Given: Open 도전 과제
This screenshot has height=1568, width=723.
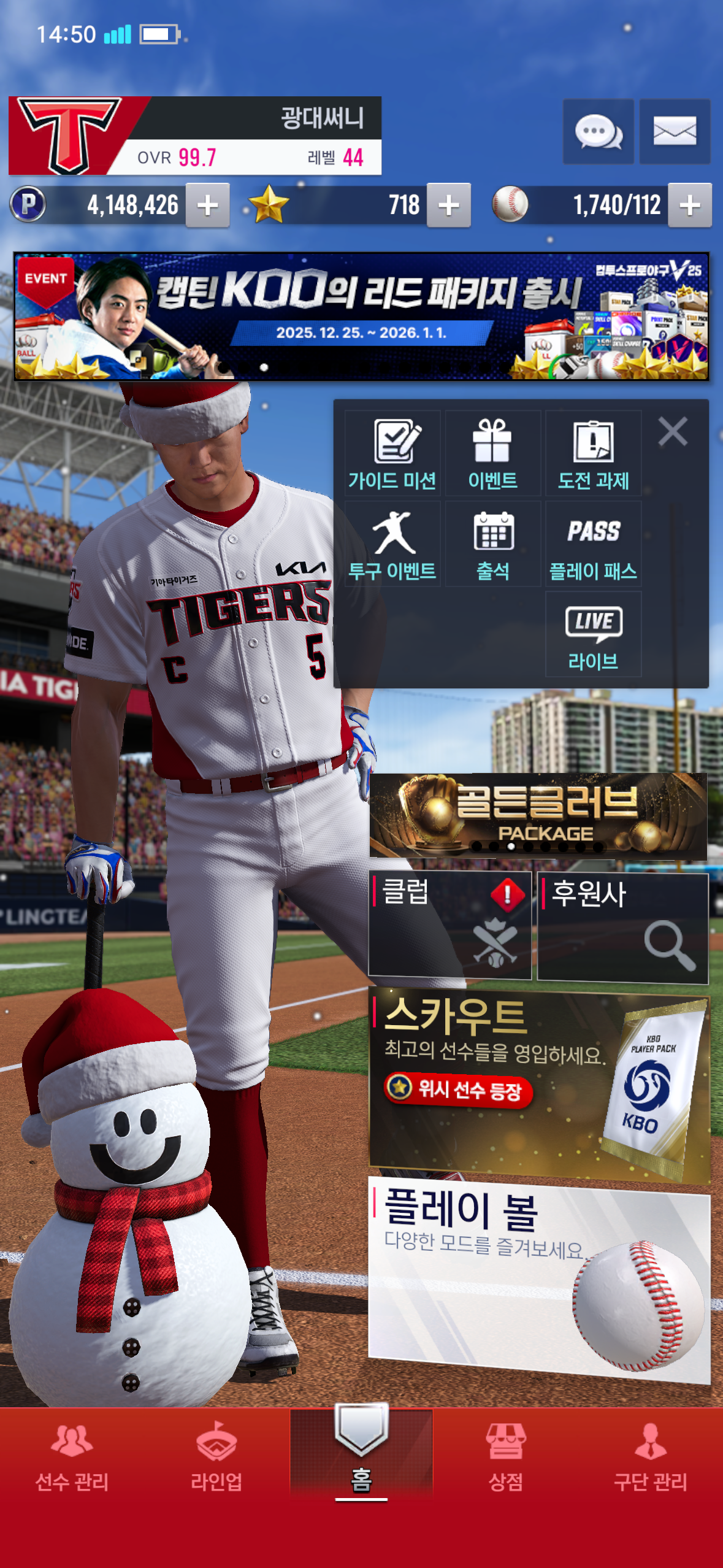Looking at the screenshot, I should (594, 454).
